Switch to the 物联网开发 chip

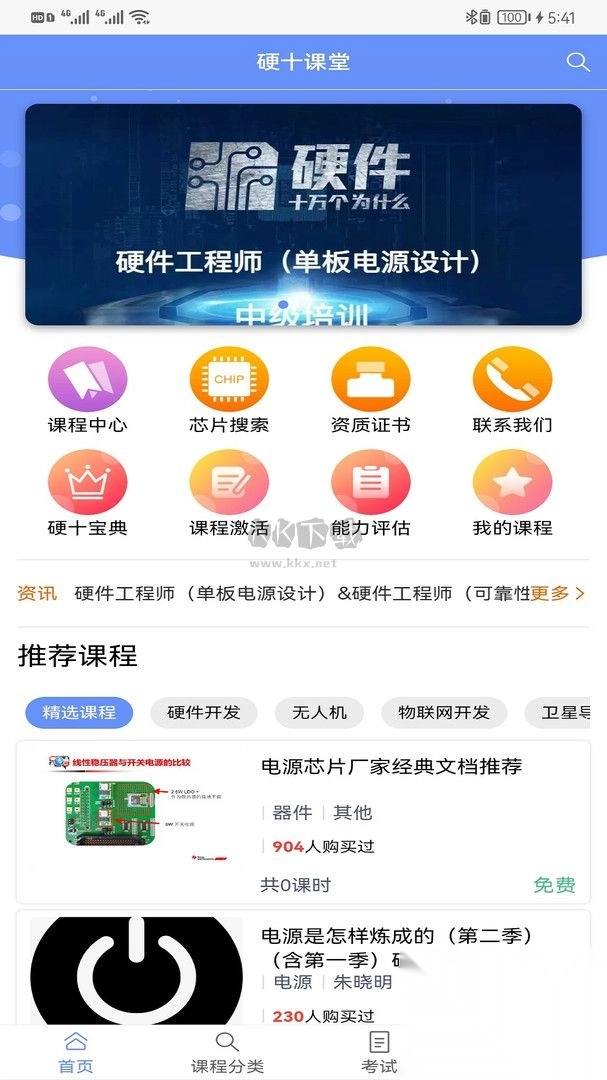point(444,712)
